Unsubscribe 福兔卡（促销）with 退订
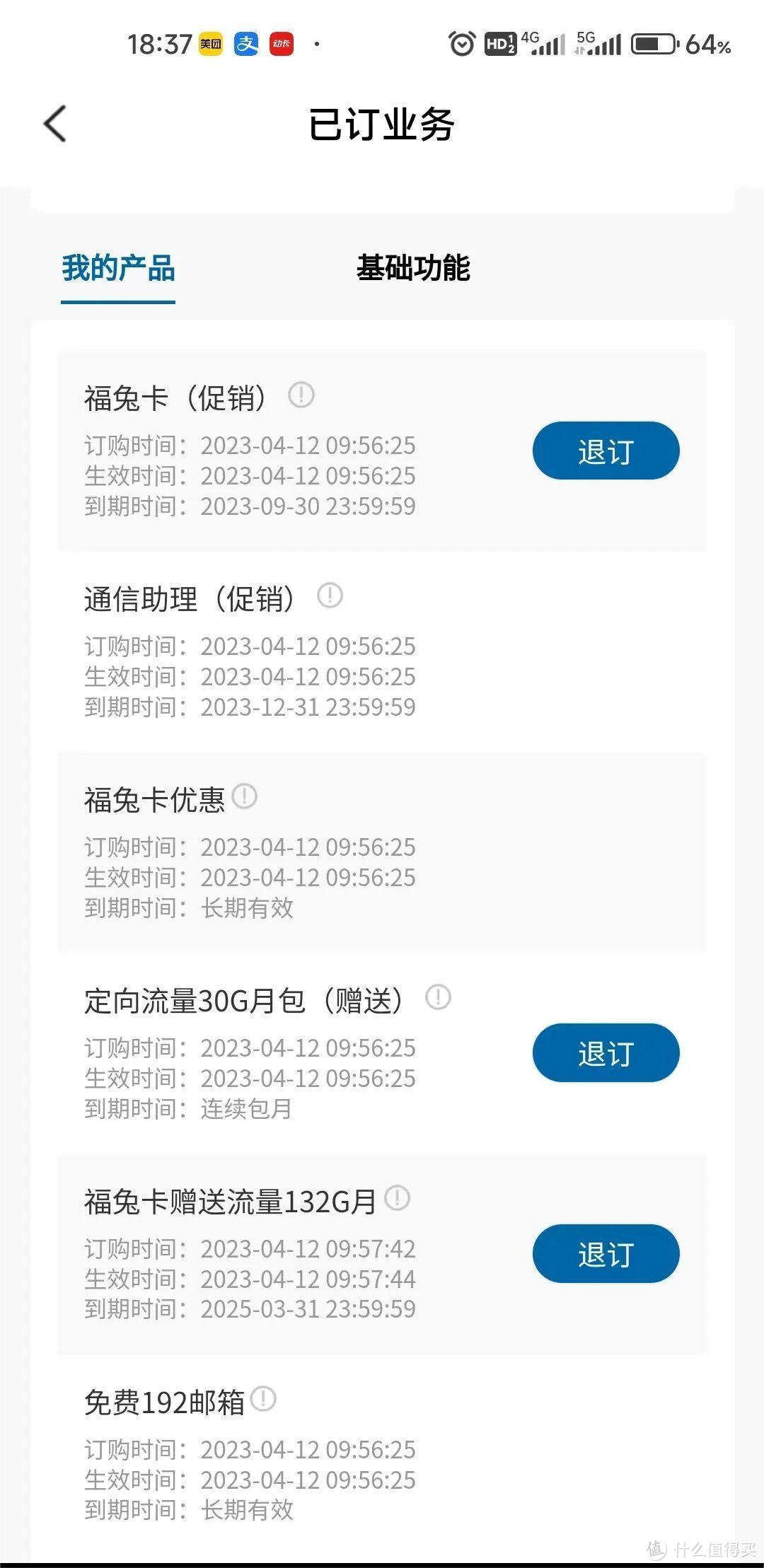The image size is (764, 1568). pos(606,451)
